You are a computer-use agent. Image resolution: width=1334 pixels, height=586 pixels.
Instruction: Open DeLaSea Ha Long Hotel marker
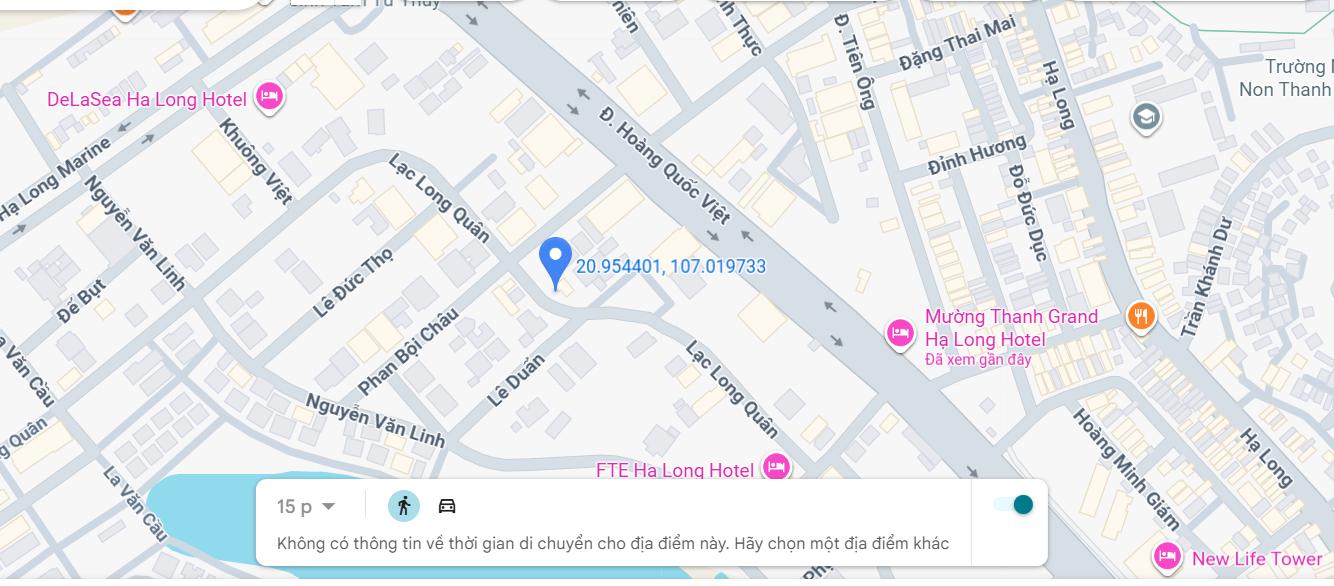(268, 97)
